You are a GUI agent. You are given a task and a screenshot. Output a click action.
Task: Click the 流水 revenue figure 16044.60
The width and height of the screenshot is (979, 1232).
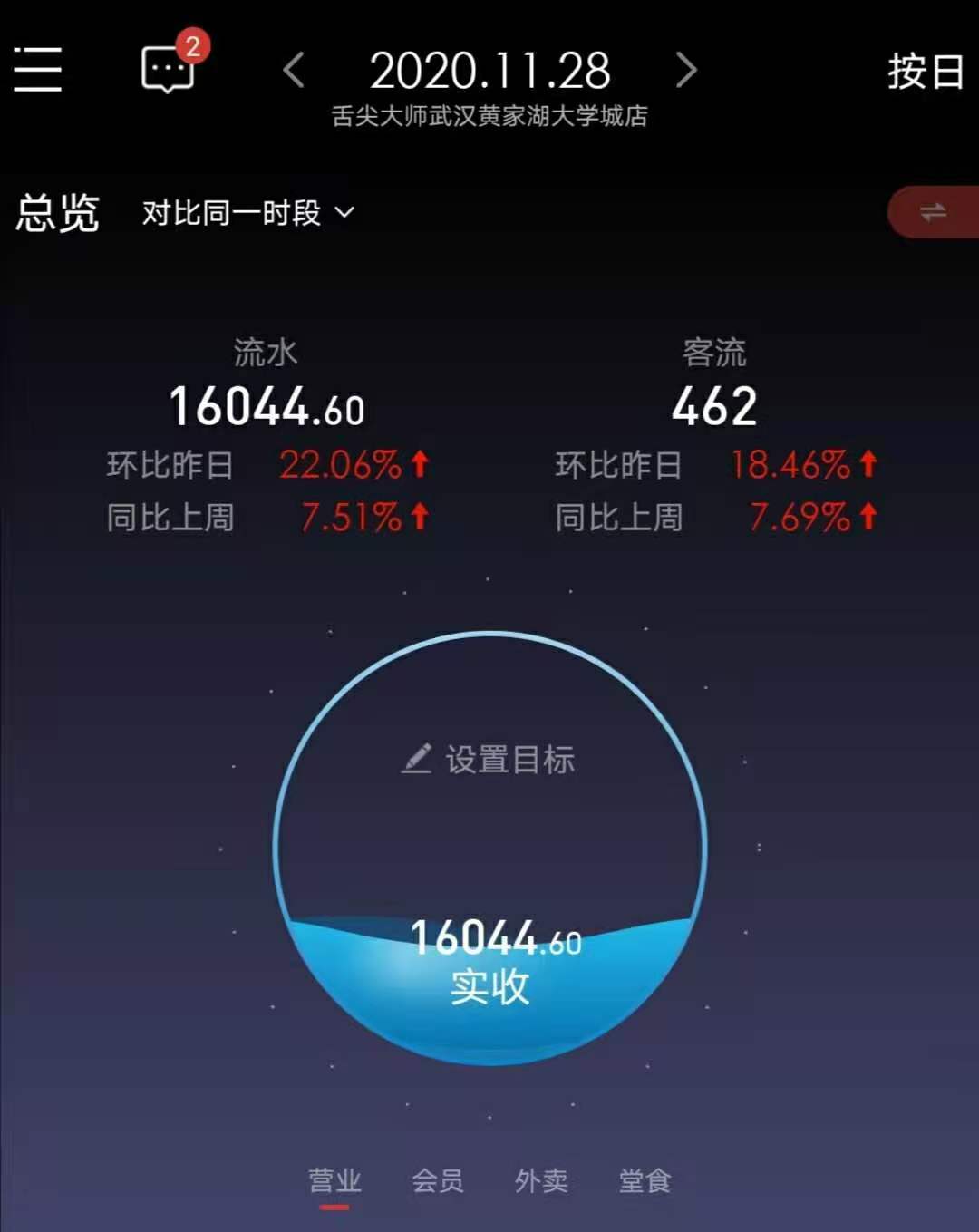[267, 407]
